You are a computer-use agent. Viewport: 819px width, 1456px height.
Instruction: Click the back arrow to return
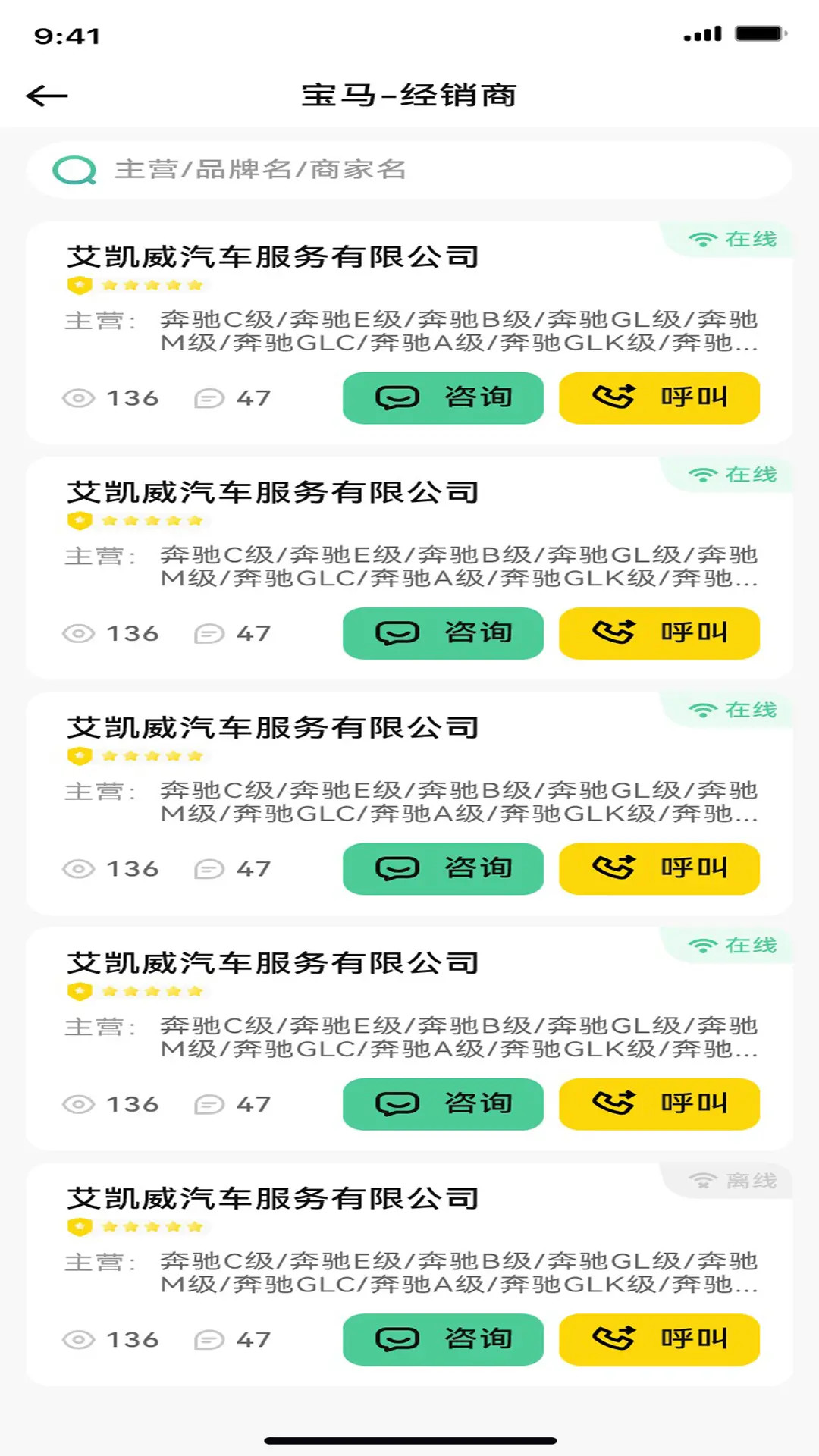pos(45,95)
